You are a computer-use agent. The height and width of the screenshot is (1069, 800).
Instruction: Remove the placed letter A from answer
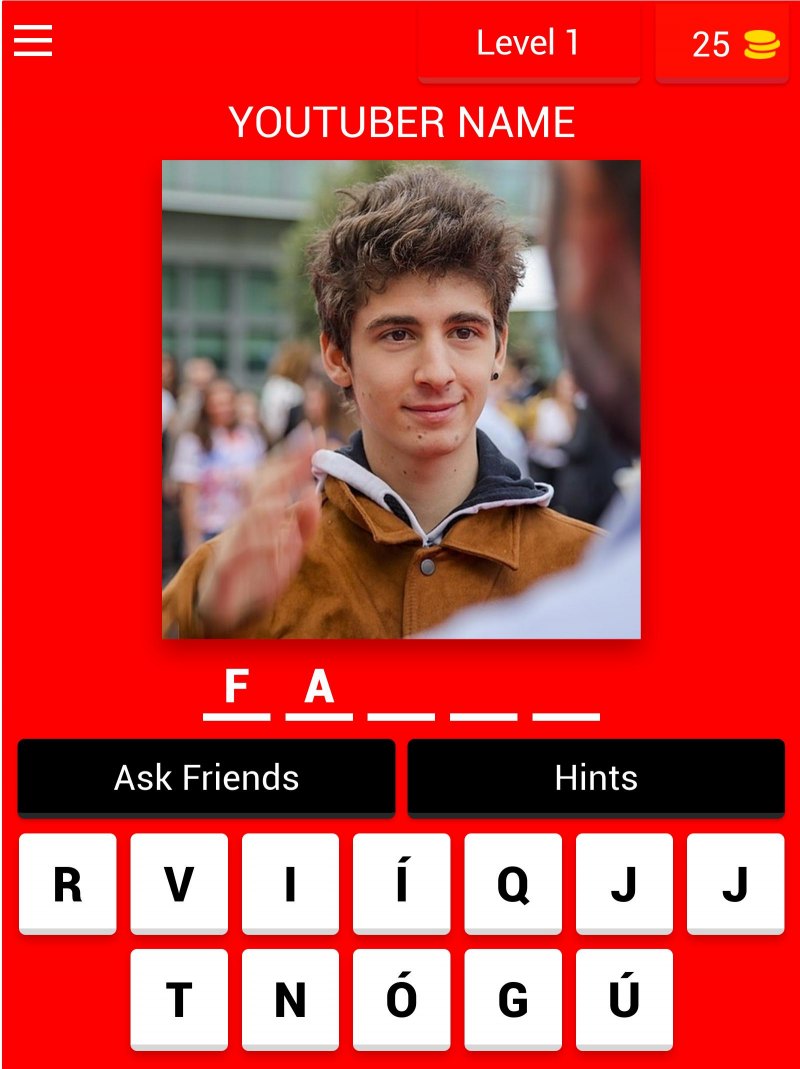point(319,689)
